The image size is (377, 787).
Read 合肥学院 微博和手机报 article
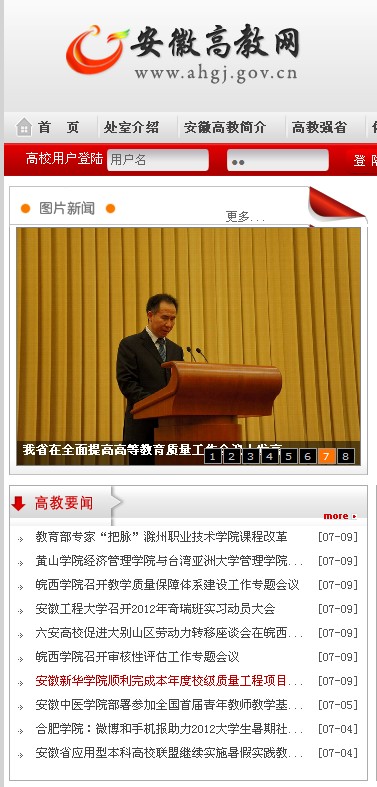169,729
